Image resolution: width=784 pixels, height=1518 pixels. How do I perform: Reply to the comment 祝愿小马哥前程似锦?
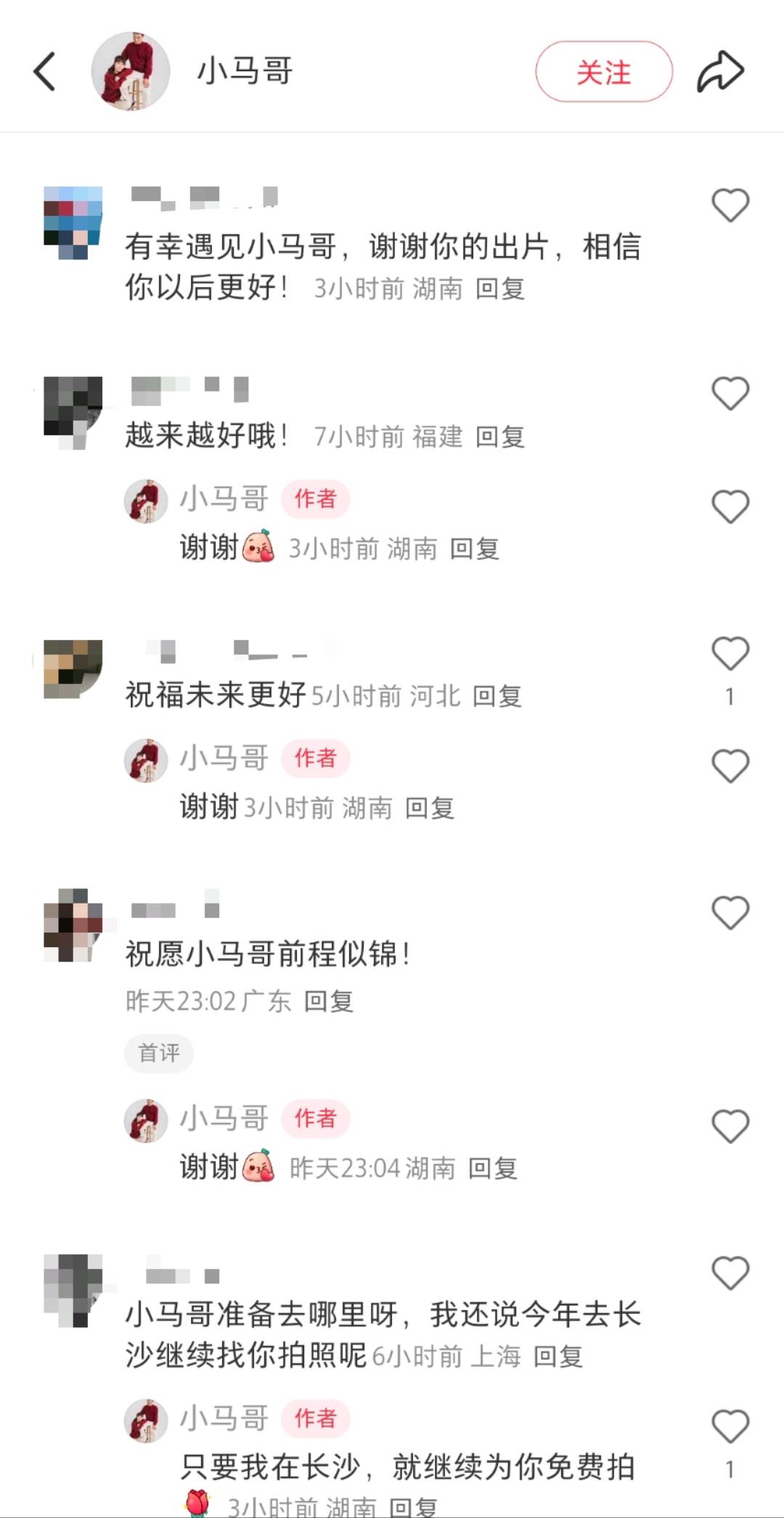click(x=329, y=1002)
